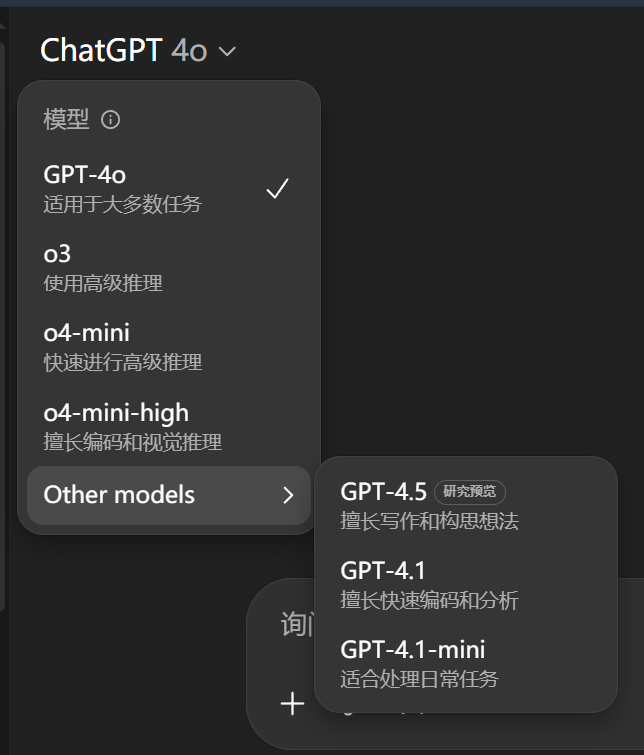The width and height of the screenshot is (644, 755).
Task: Tap the plus attach icon
Action: 292,704
